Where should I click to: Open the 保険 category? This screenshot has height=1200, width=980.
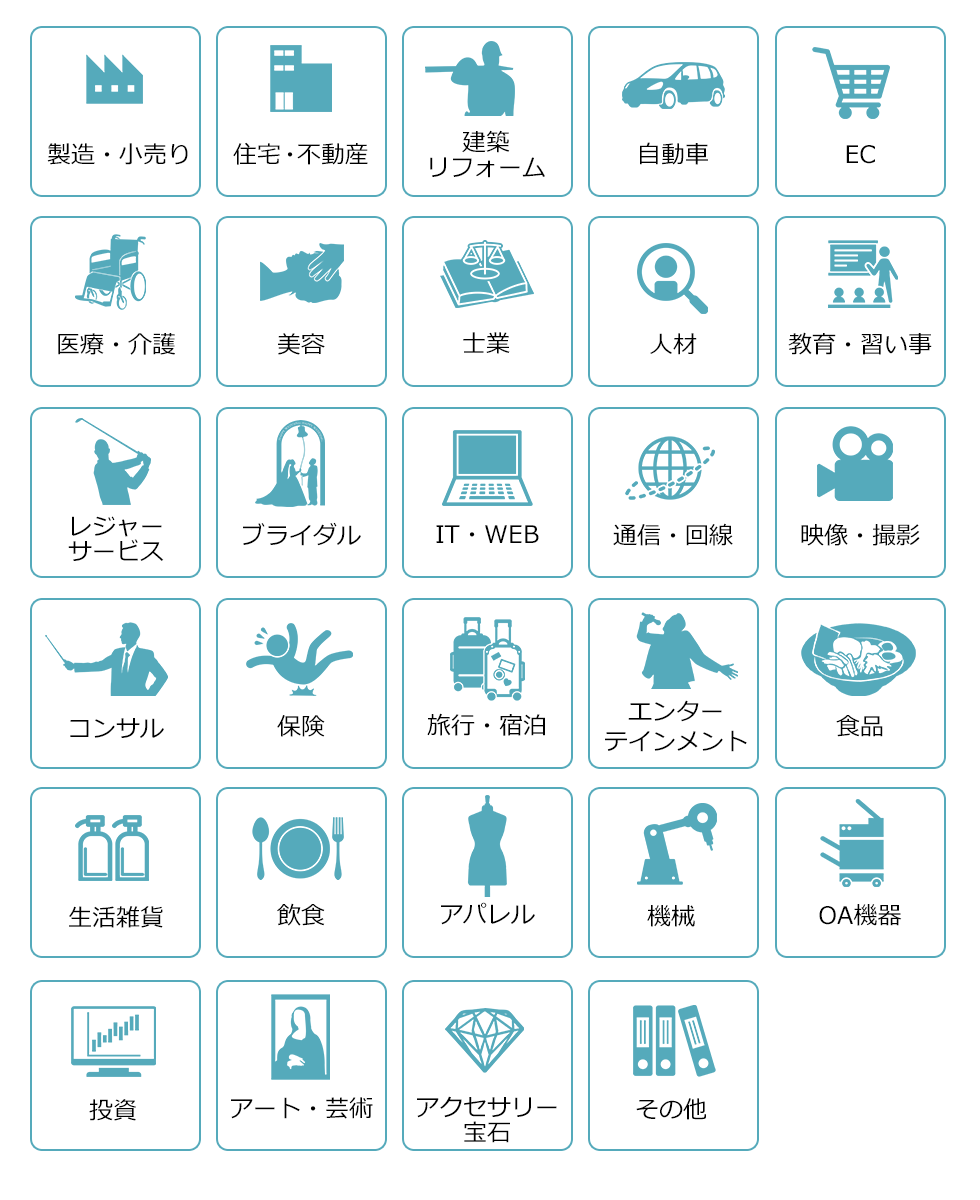pyautogui.click(x=301, y=684)
